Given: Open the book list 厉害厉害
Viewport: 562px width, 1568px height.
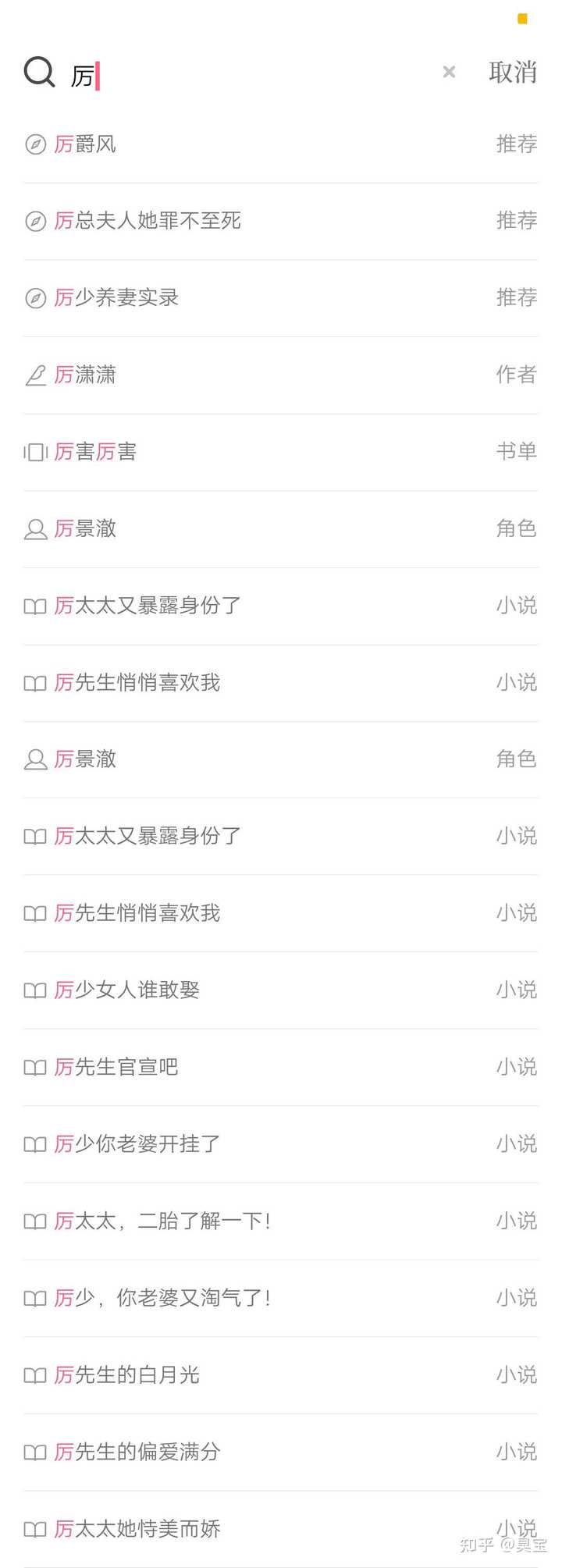Looking at the screenshot, I should (96, 452).
